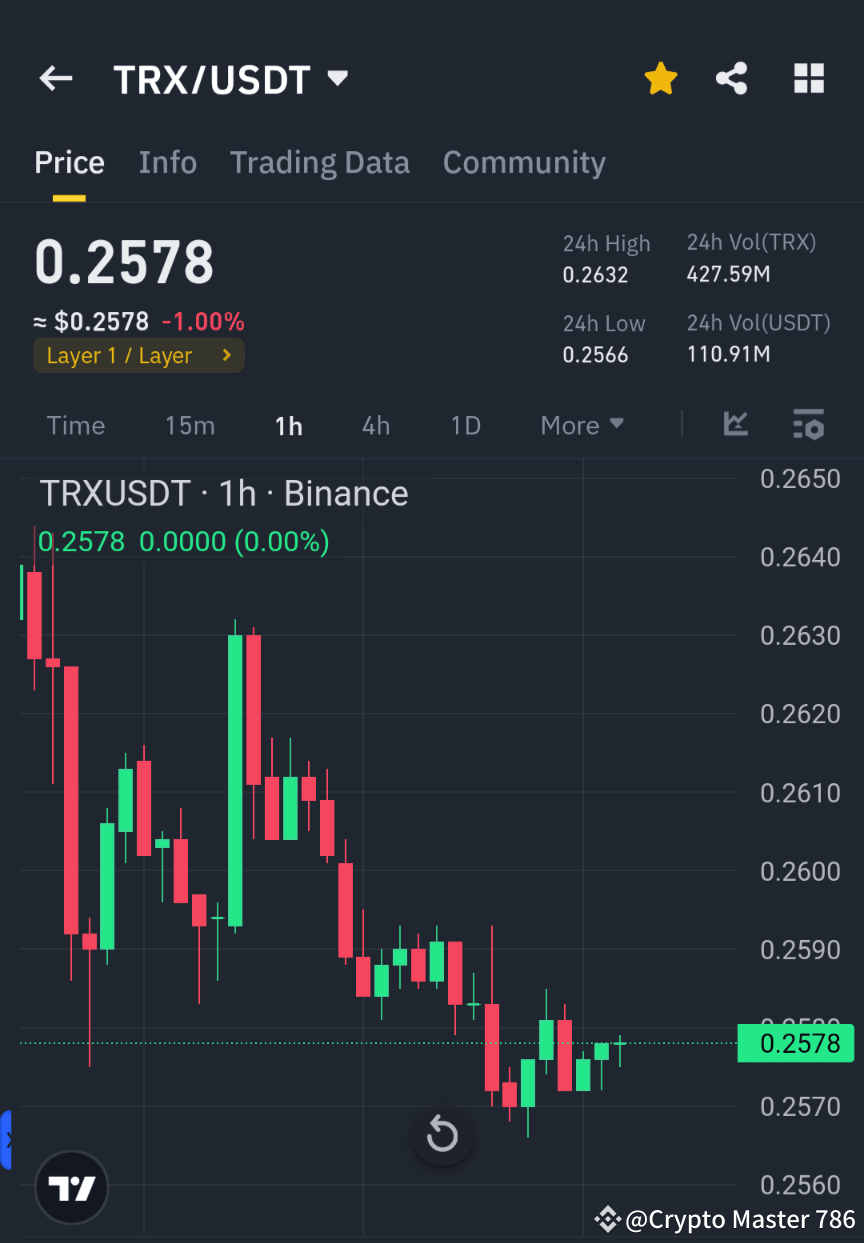This screenshot has height=1243, width=864.
Task: Open the grid view icon in header
Action: click(808, 78)
